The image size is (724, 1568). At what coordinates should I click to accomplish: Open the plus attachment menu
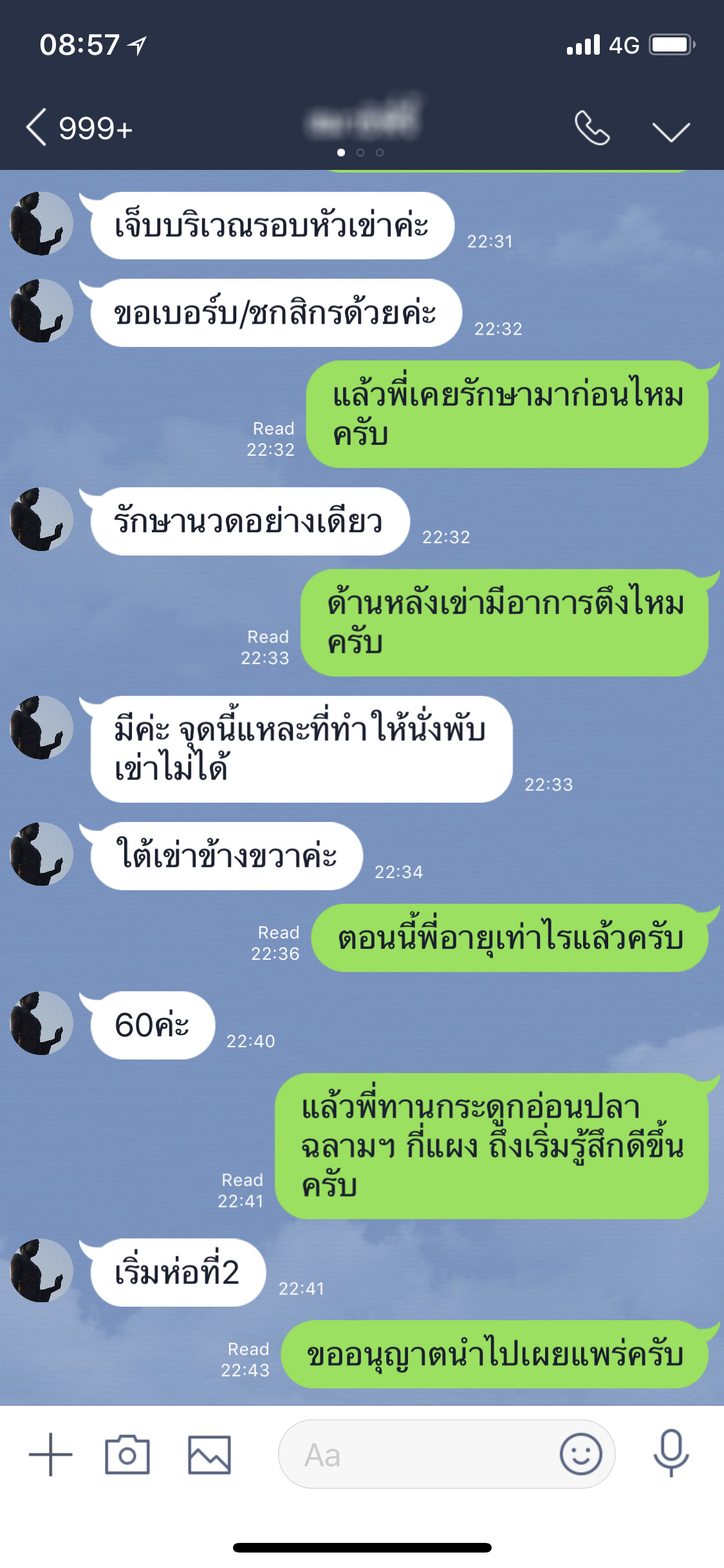50,1455
